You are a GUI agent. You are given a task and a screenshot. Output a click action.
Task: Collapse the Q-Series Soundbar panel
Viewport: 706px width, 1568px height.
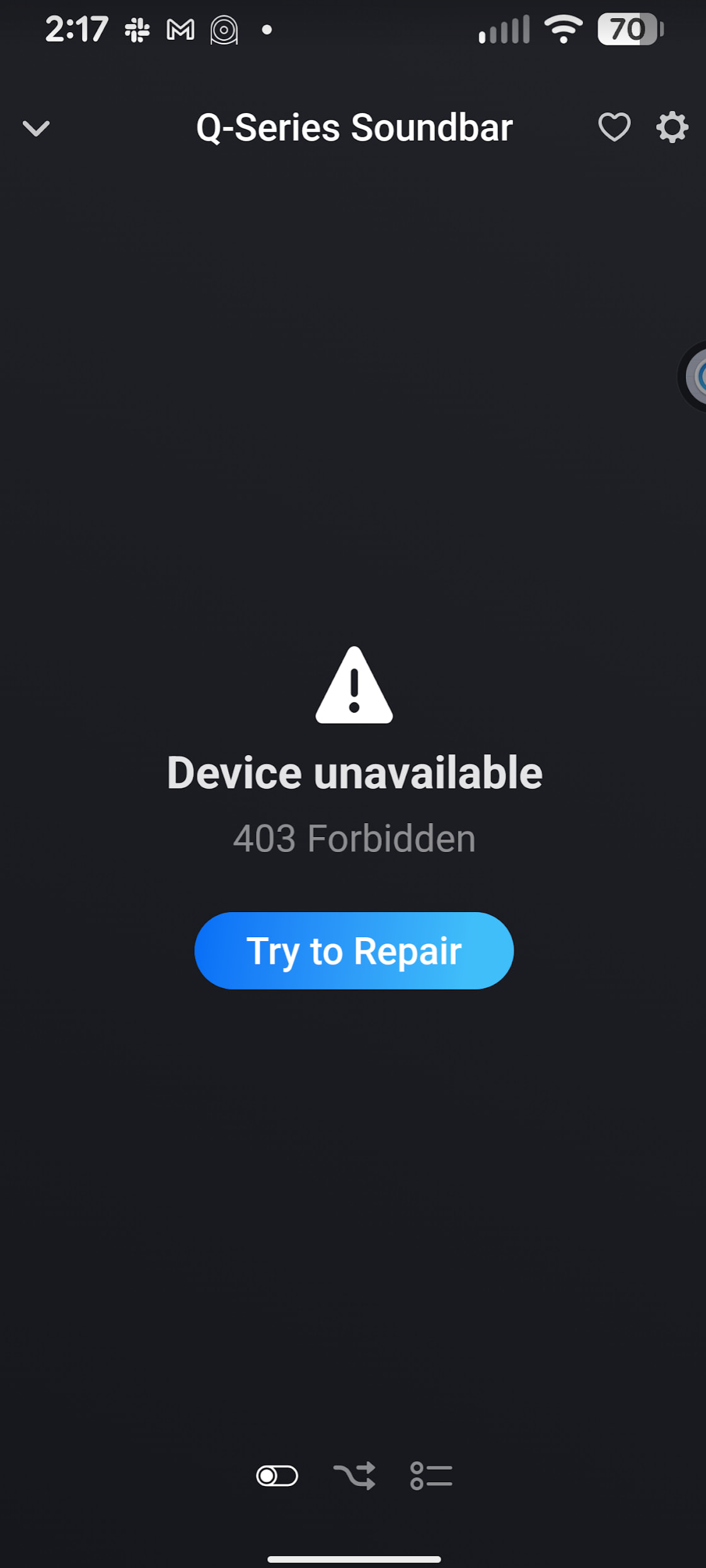36,128
